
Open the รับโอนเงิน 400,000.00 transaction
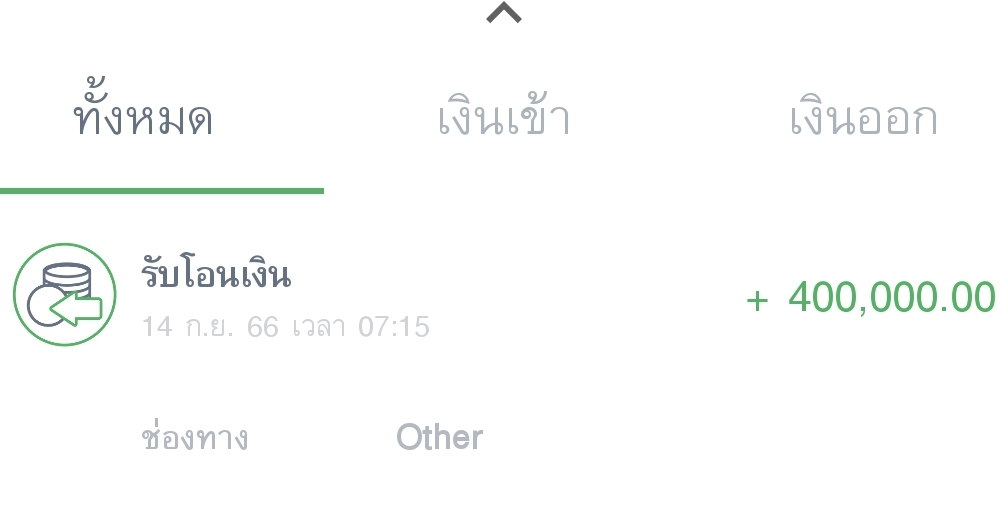pyautogui.click(x=500, y=298)
